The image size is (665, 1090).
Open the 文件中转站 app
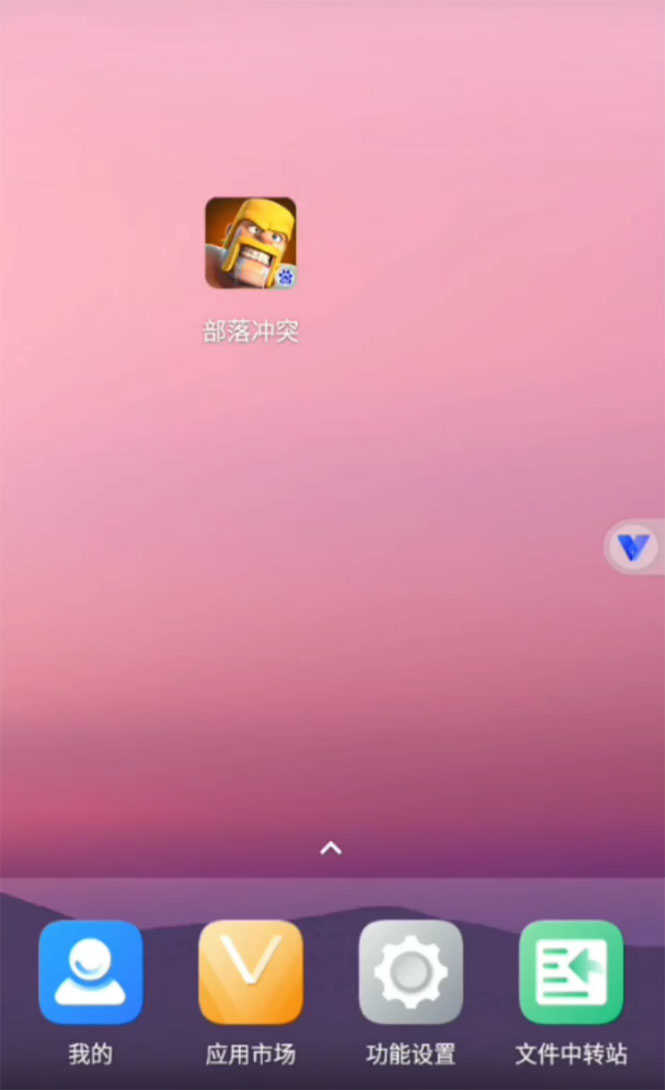tap(571, 972)
